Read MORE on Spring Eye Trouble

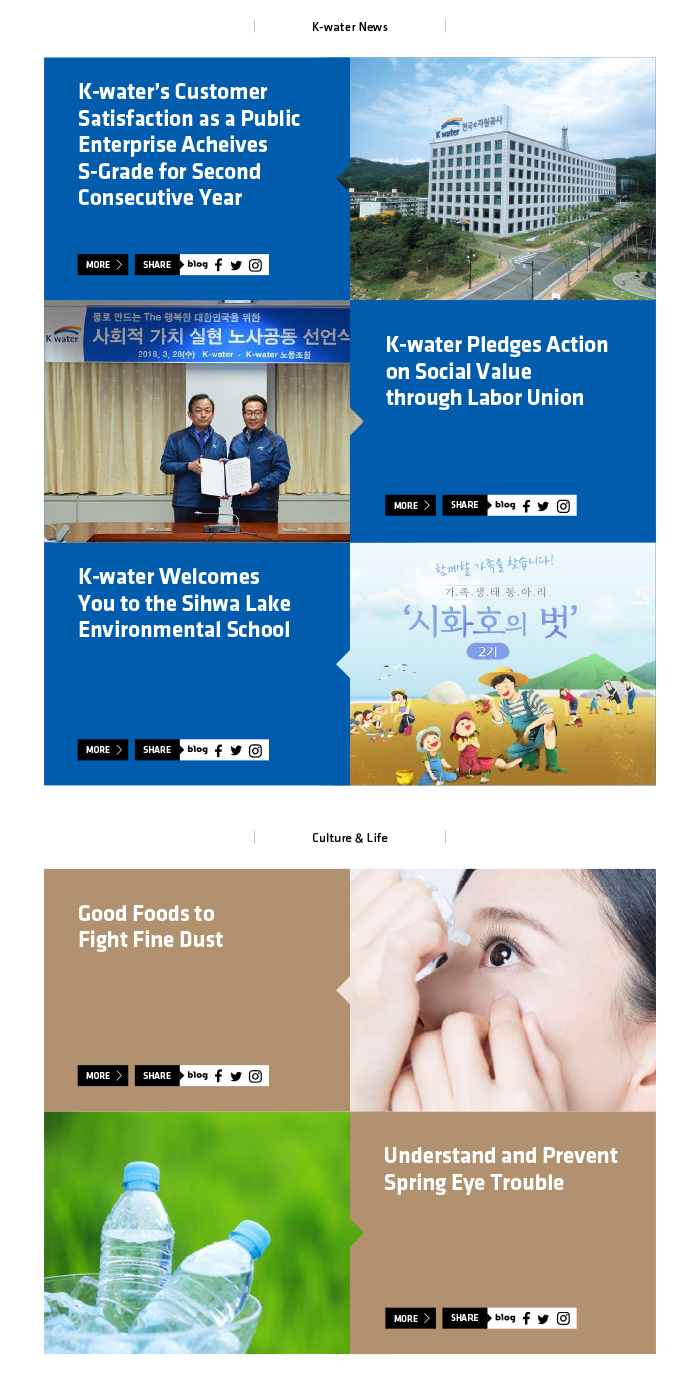tap(410, 1319)
